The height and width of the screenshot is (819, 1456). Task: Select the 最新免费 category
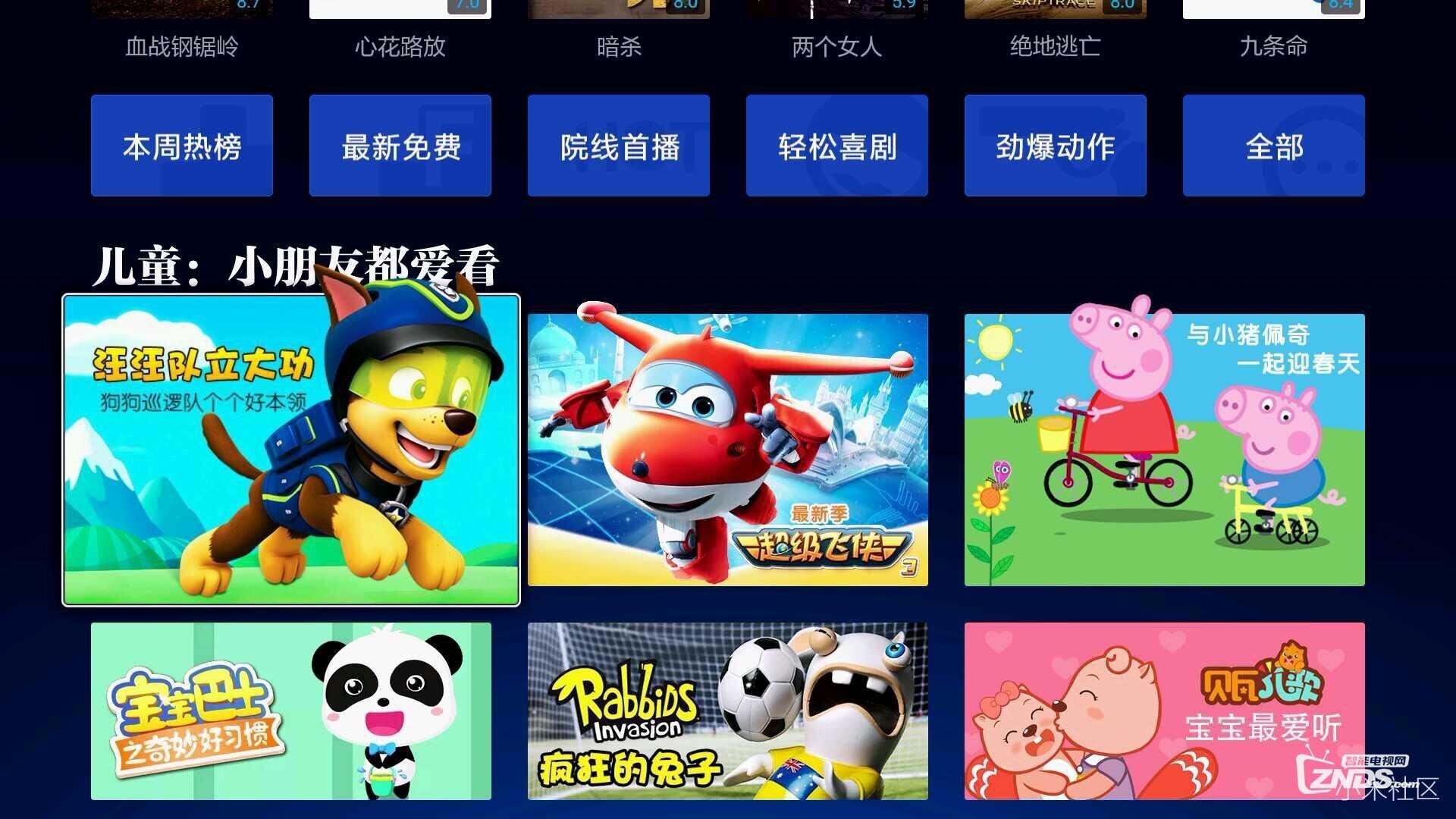coord(400,146)
